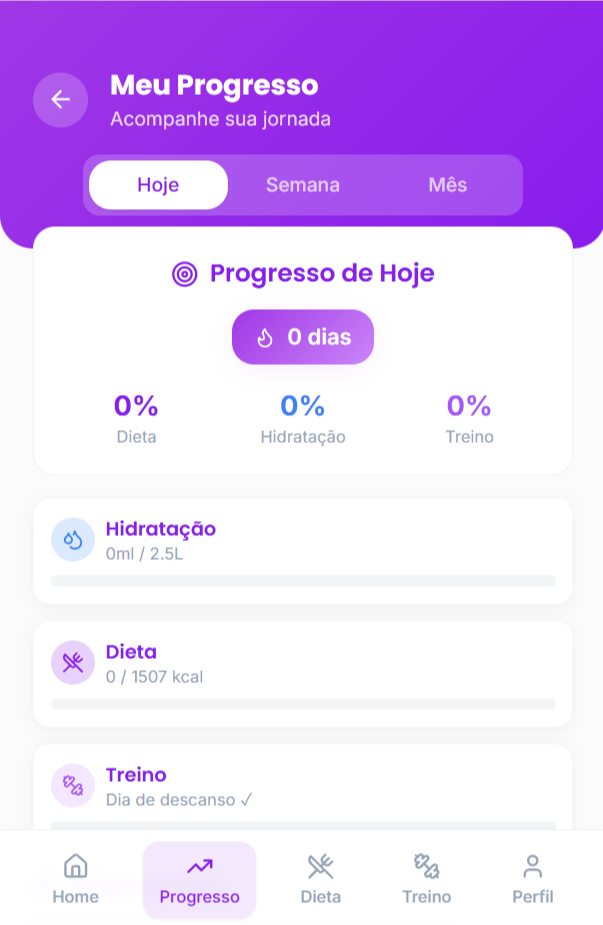Select the Hoje segment
This screenshot has height=925, width=603.
click(158, 185)
